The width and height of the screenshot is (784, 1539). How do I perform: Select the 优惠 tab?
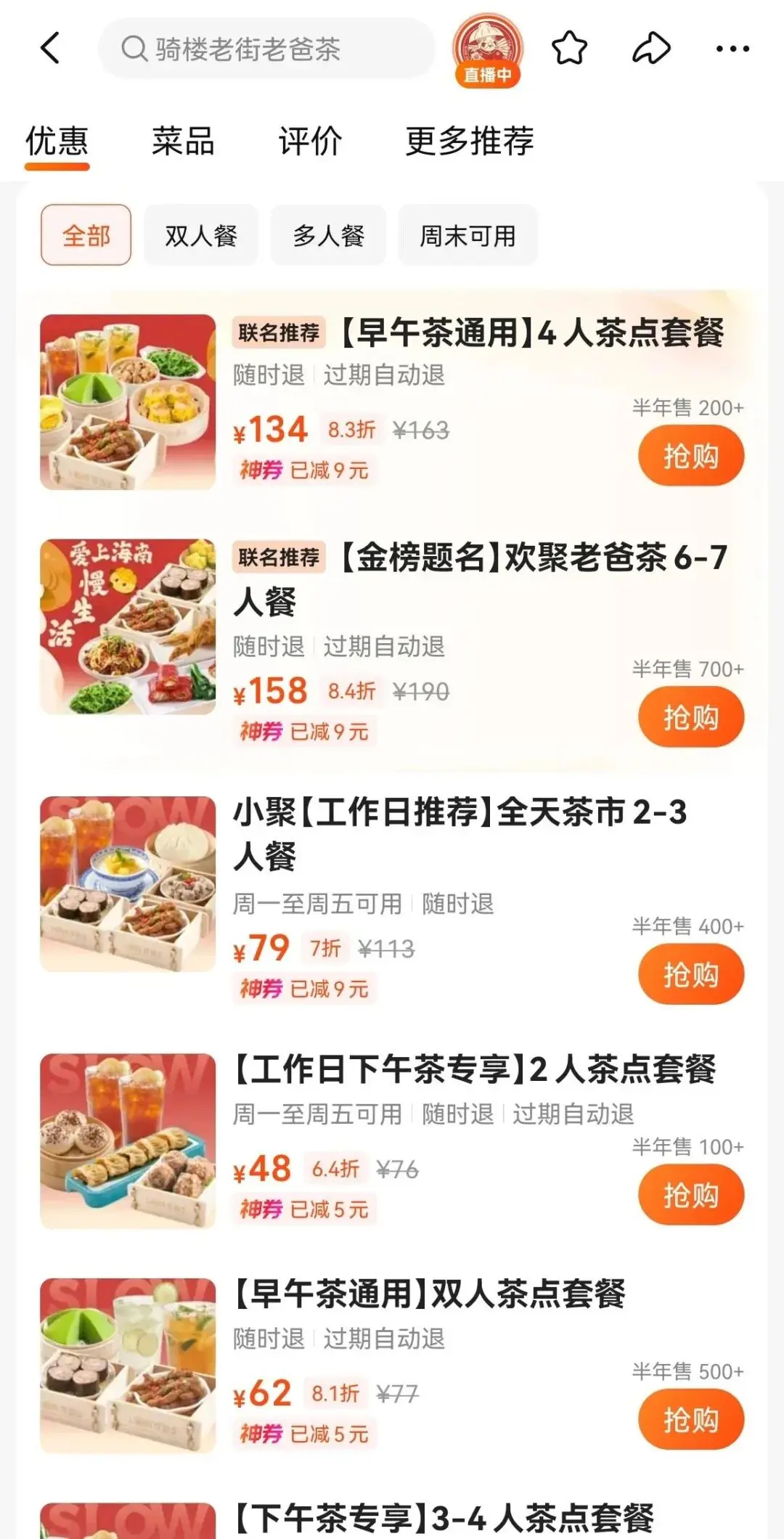[57, 141]
